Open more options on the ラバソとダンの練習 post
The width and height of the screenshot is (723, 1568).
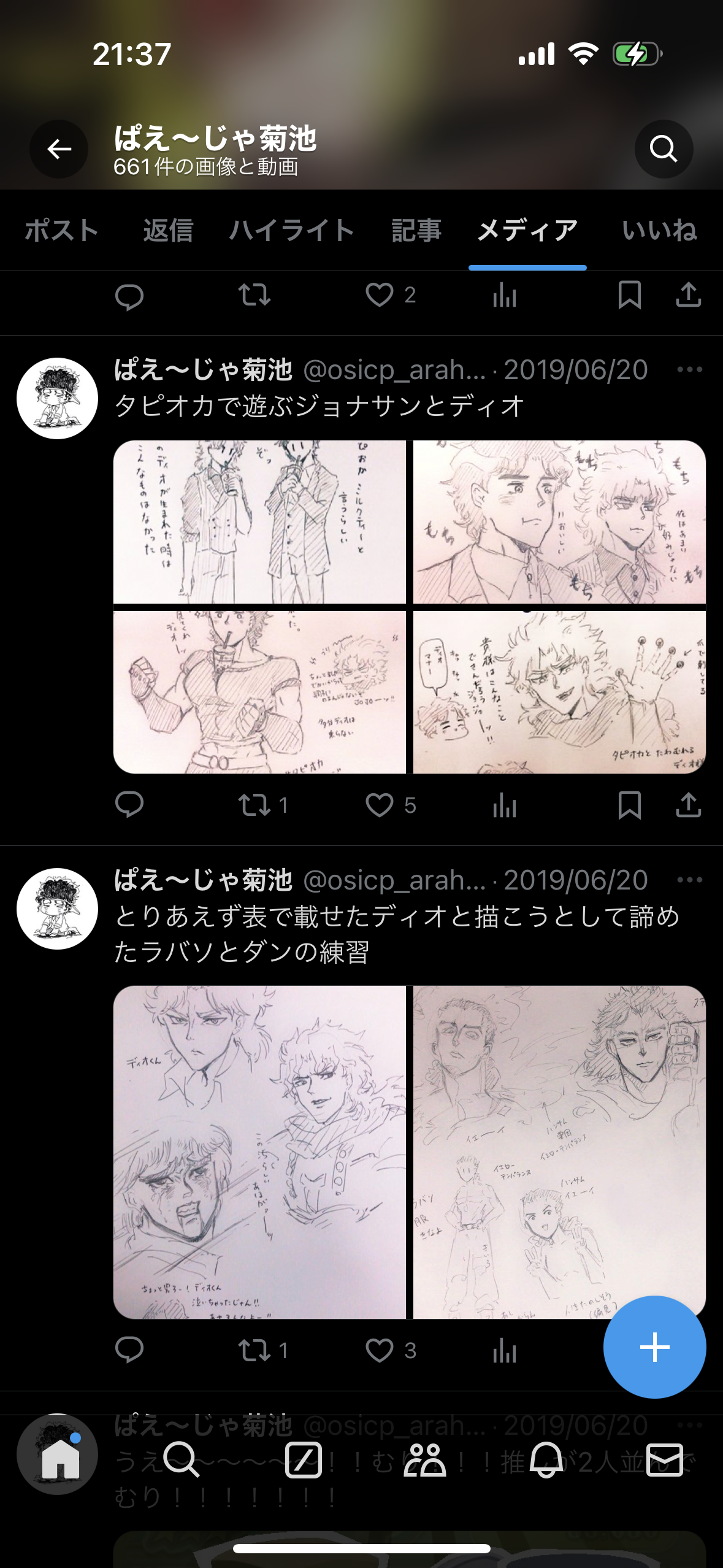pos(689,880)
